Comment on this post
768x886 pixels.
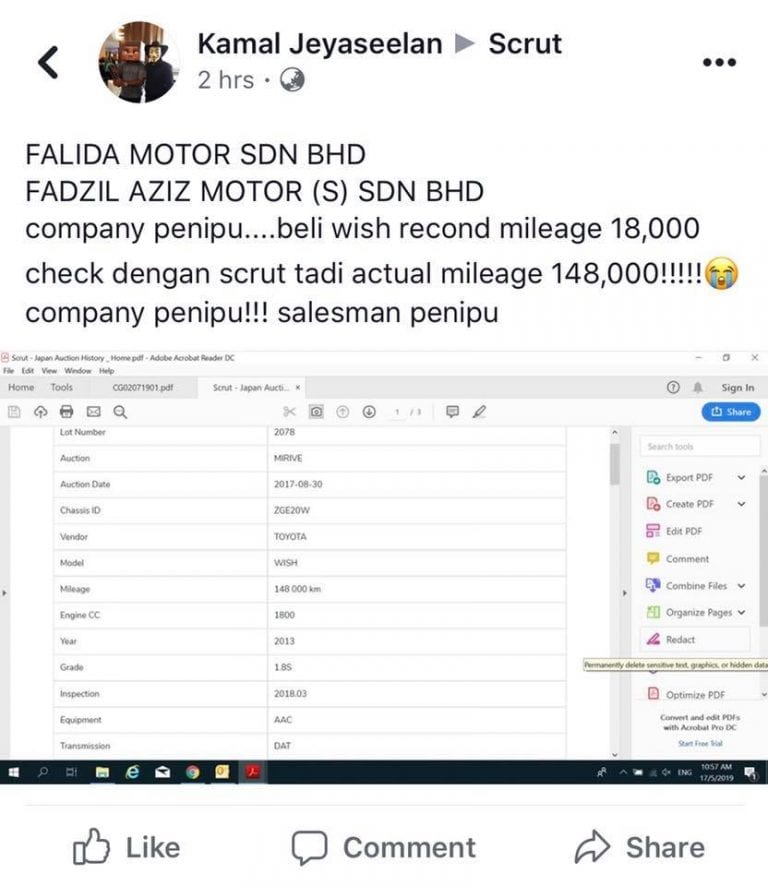click(x=384, y=848)
